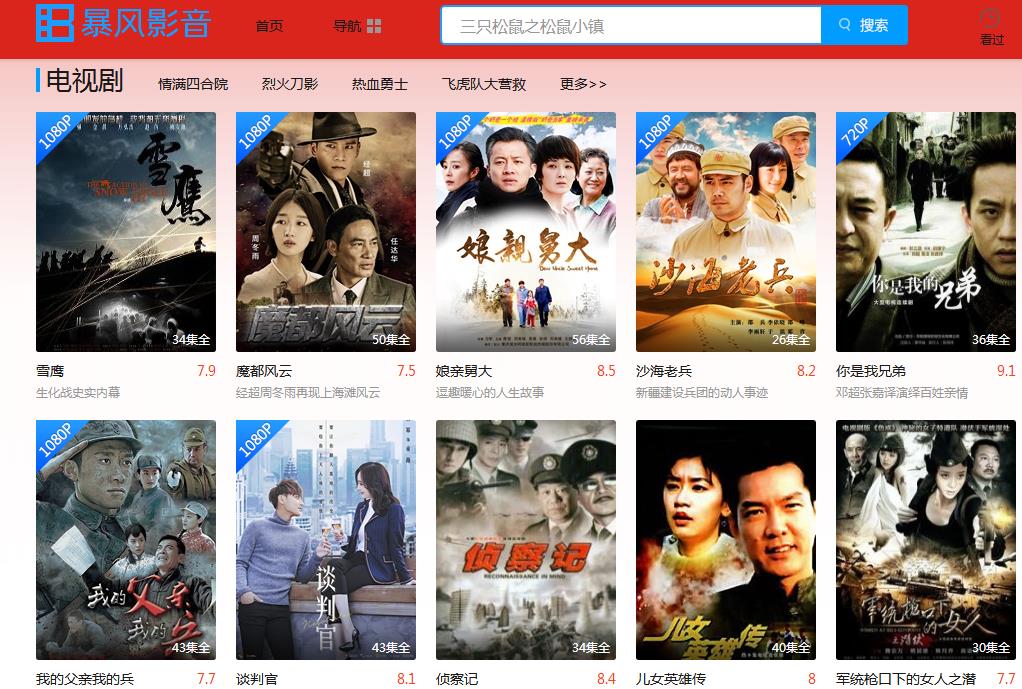Image resolution: width=1022 pixels, height=689 pixels.
Task: Open the 儿女英雄传 drama poster
Action: (726, 539)
